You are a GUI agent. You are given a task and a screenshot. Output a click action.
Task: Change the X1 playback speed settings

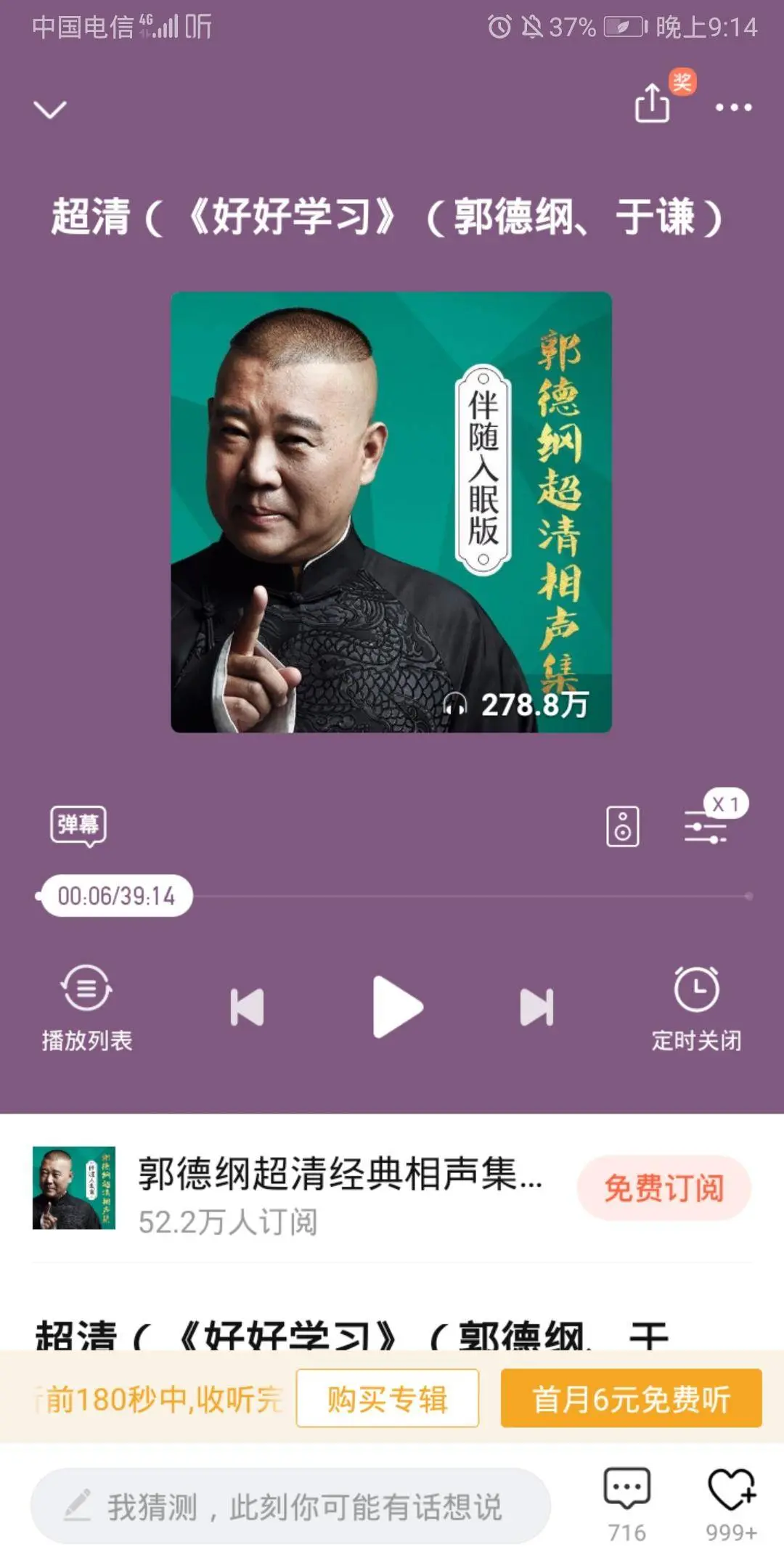(x=707, y=826)
